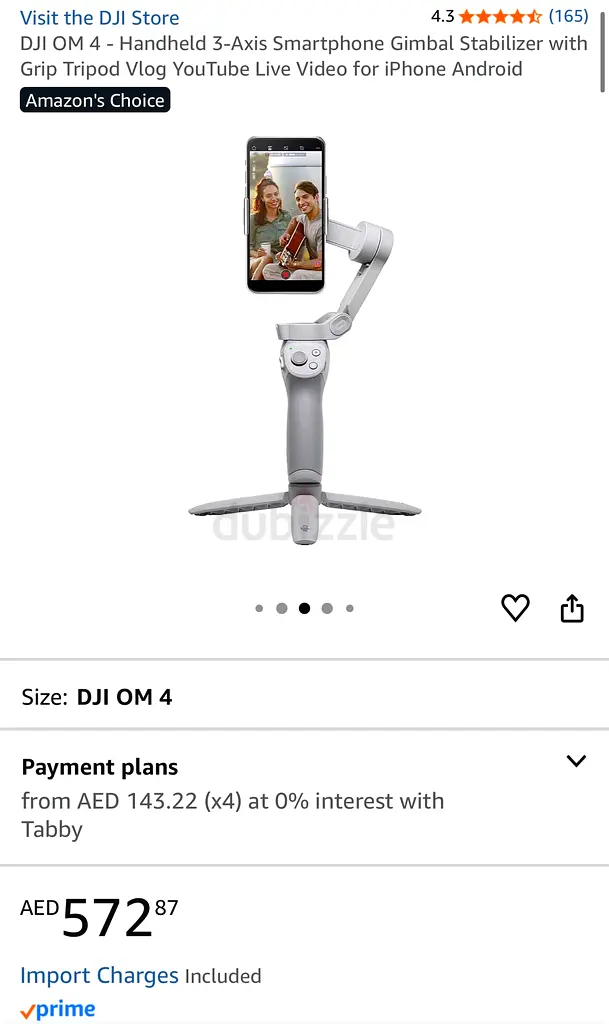Open Import Charges details
609x1024 pixels.
99,975
